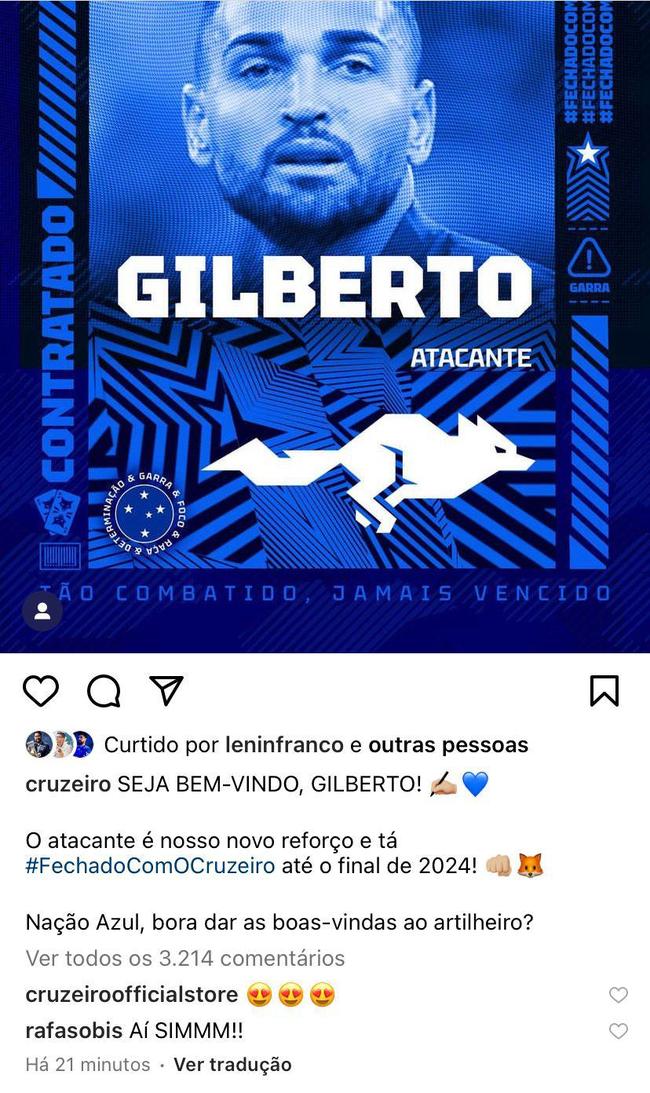Open the #FechadoComOCruzeiro hashtag

point(150,866)
